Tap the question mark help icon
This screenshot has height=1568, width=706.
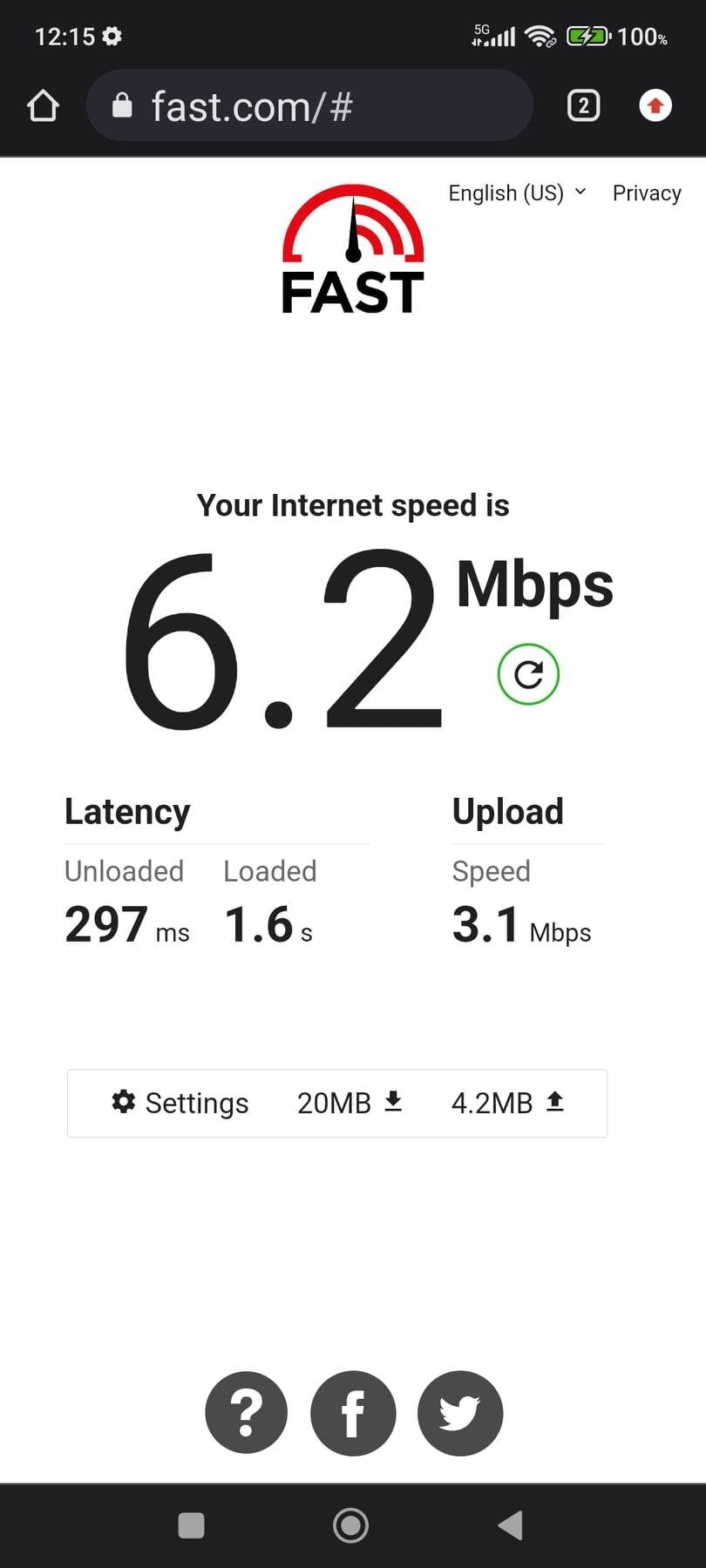[x=247, y=1413]
